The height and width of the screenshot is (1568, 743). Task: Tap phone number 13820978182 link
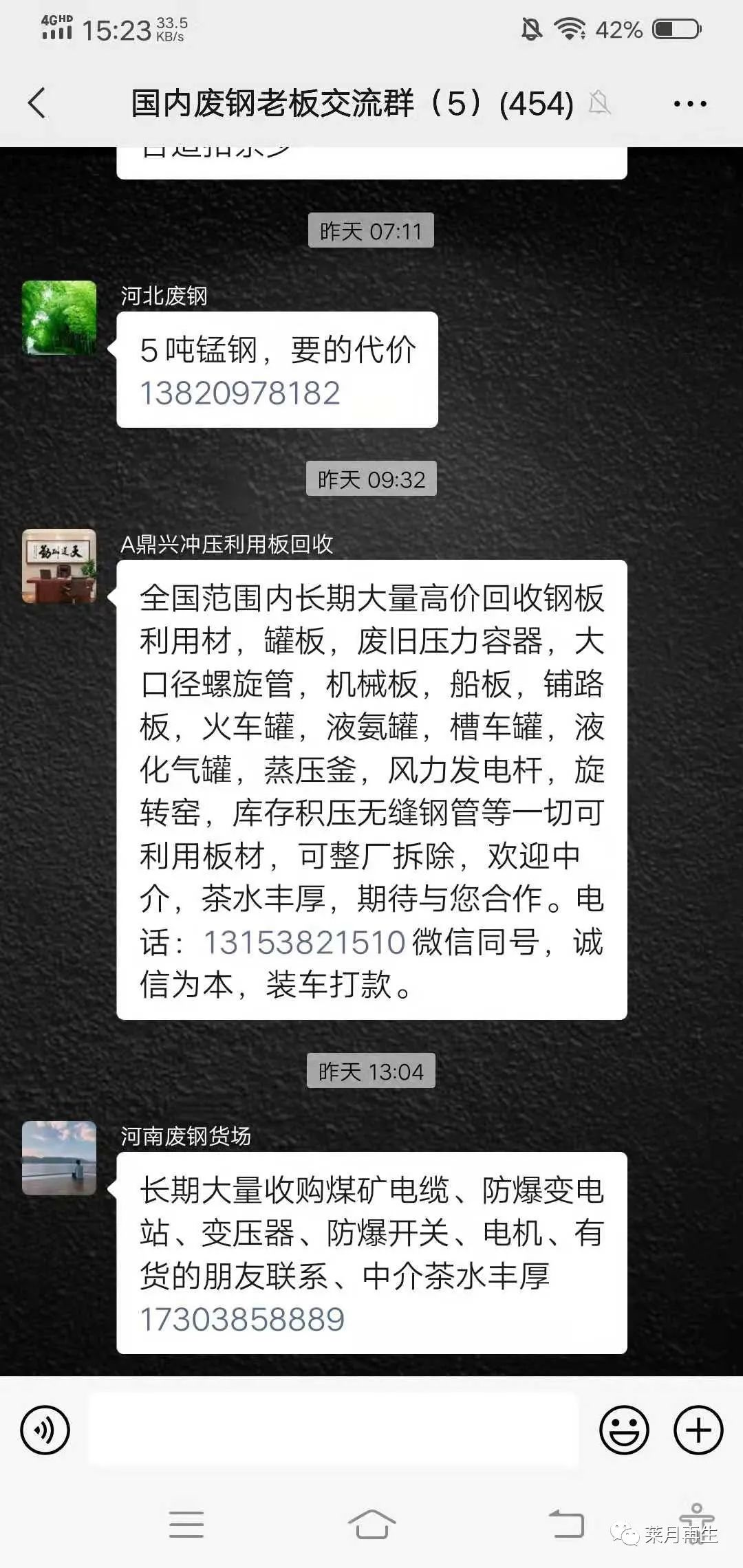click(240, 393)
